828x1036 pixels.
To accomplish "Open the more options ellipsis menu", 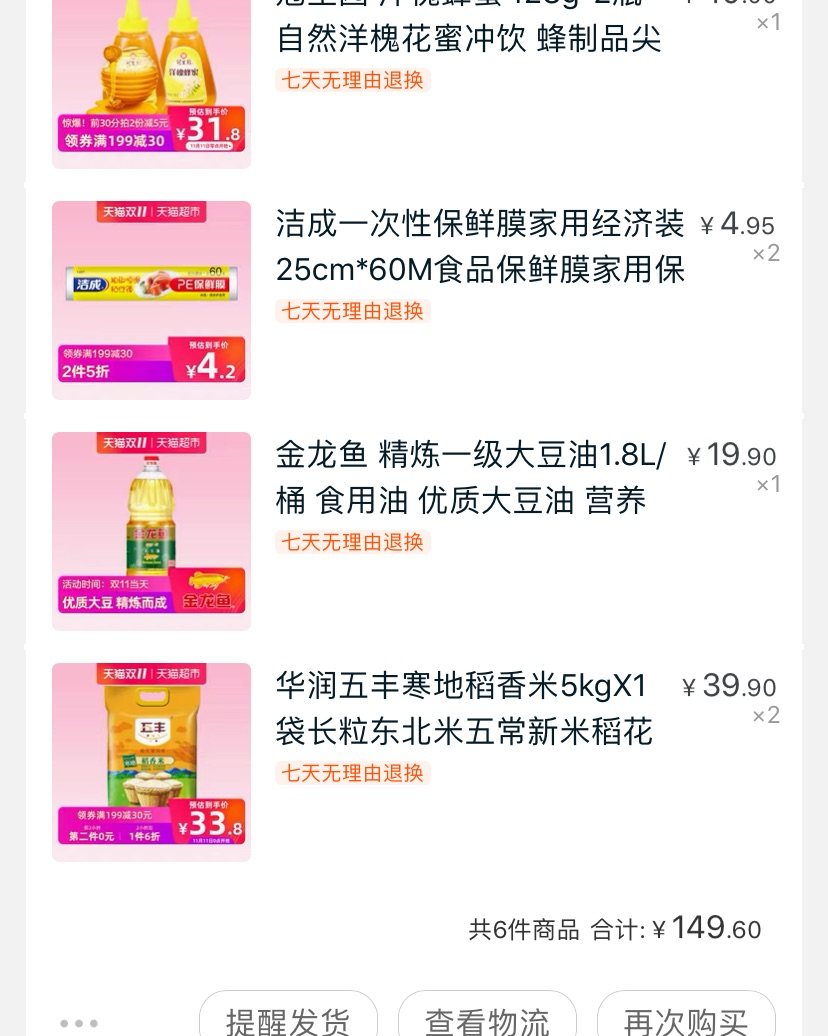I will [78, 1022].
